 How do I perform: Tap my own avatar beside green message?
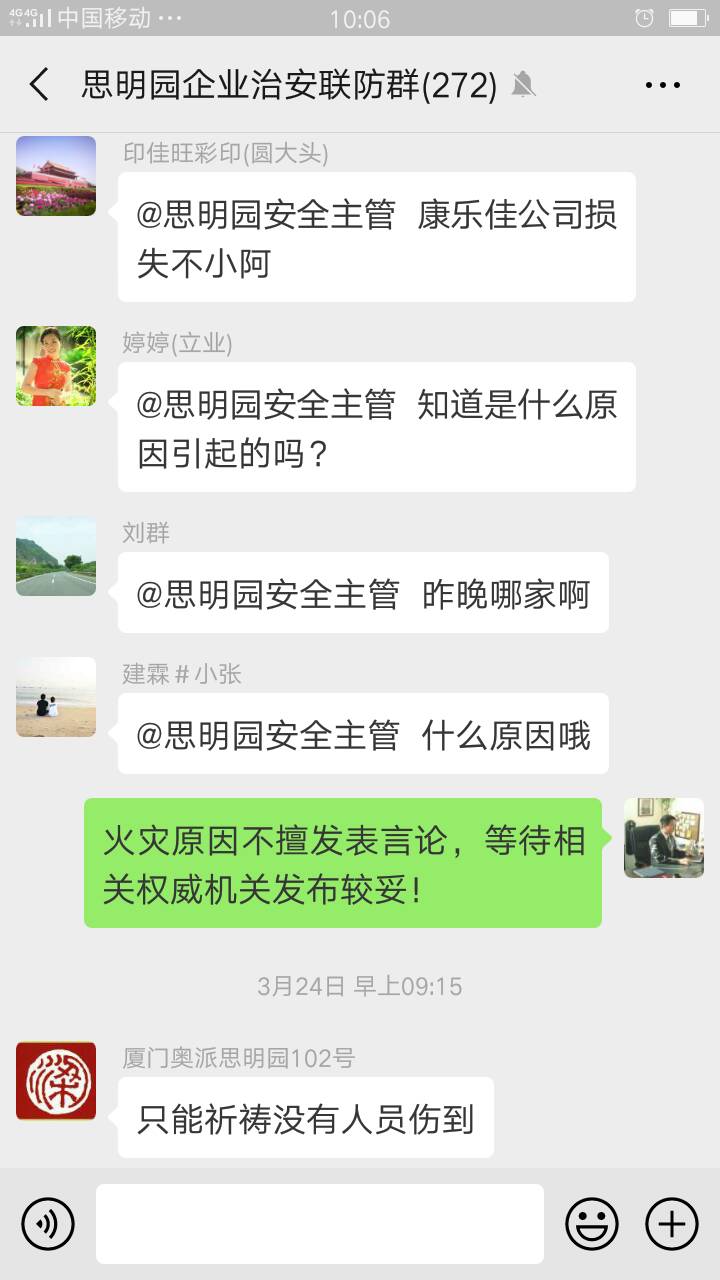coord(663,838)
